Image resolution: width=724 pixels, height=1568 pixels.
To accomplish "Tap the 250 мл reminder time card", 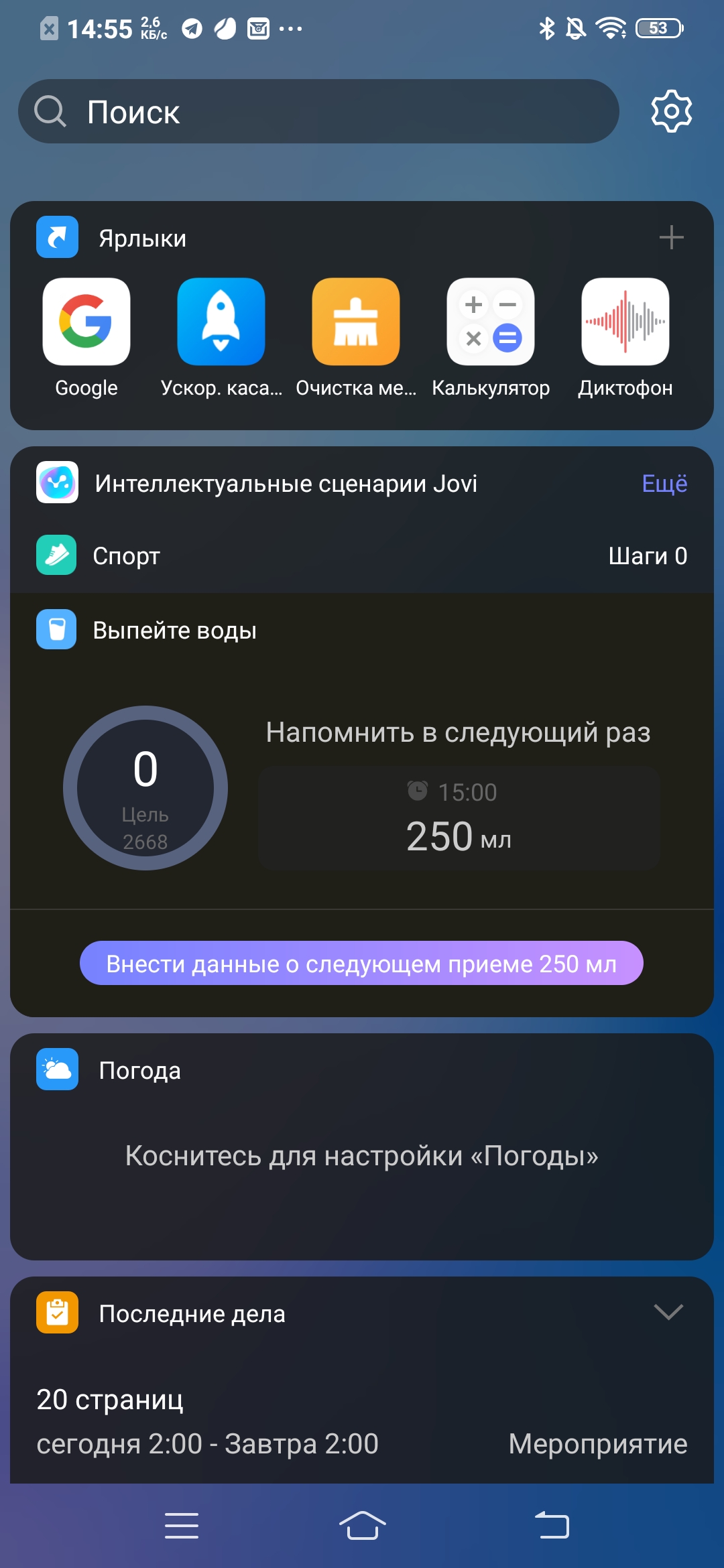I will click(x=460, y=816).
